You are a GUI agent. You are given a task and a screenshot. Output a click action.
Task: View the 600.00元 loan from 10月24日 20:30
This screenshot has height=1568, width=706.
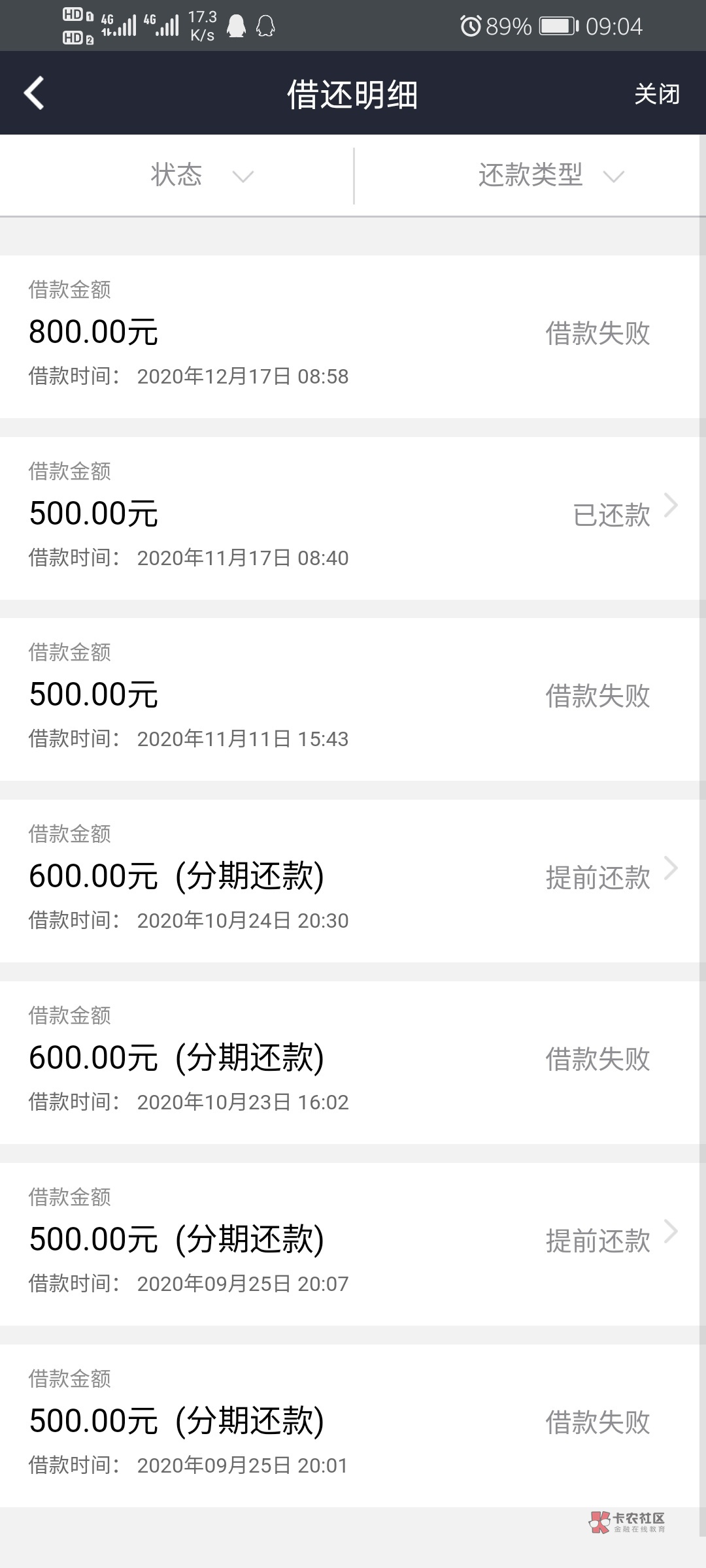click(x=353, y=881)
